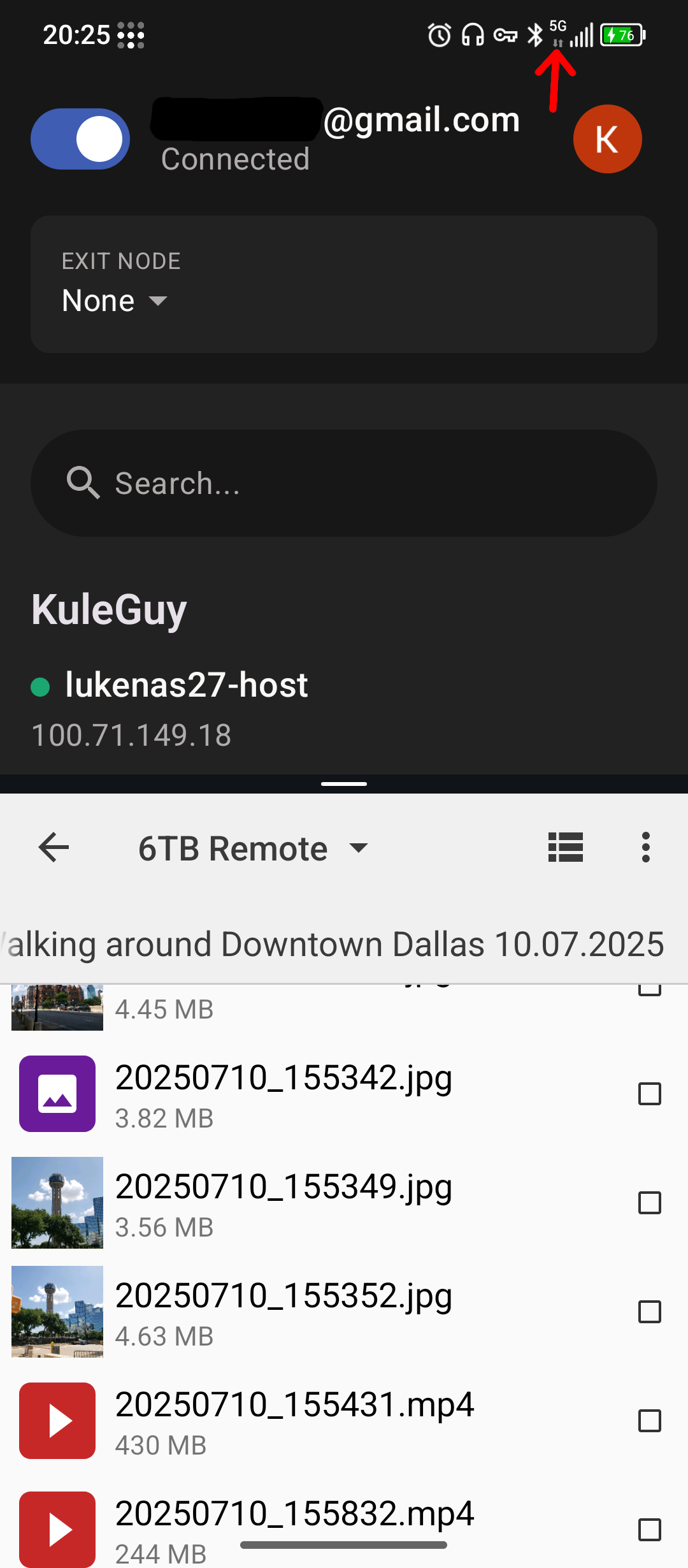Check the box beside 20250710_155352.jpg
This screenshot has width=688, height=1568.
649,1312
